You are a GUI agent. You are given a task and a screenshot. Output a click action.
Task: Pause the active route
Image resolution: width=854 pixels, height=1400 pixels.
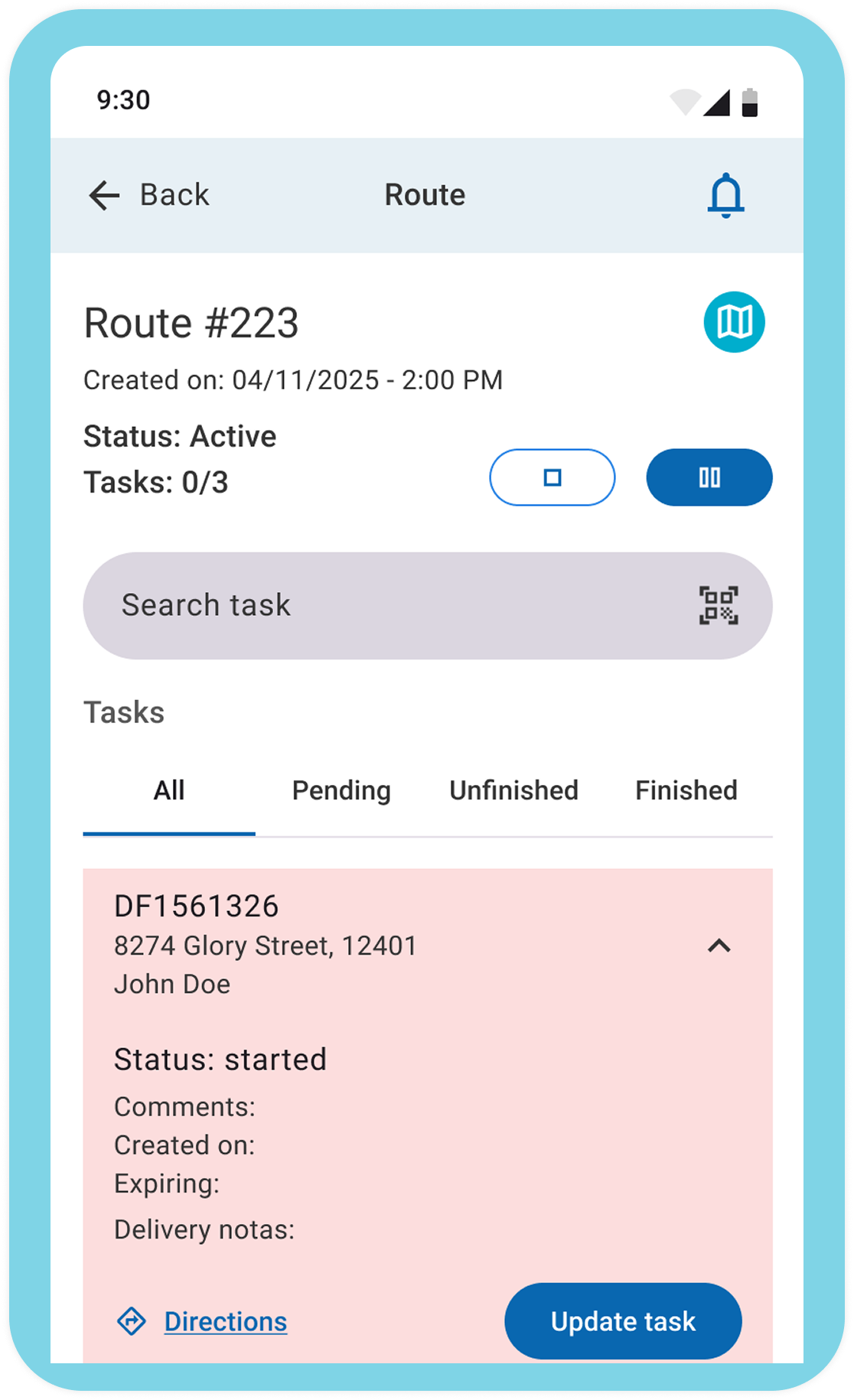709,477
